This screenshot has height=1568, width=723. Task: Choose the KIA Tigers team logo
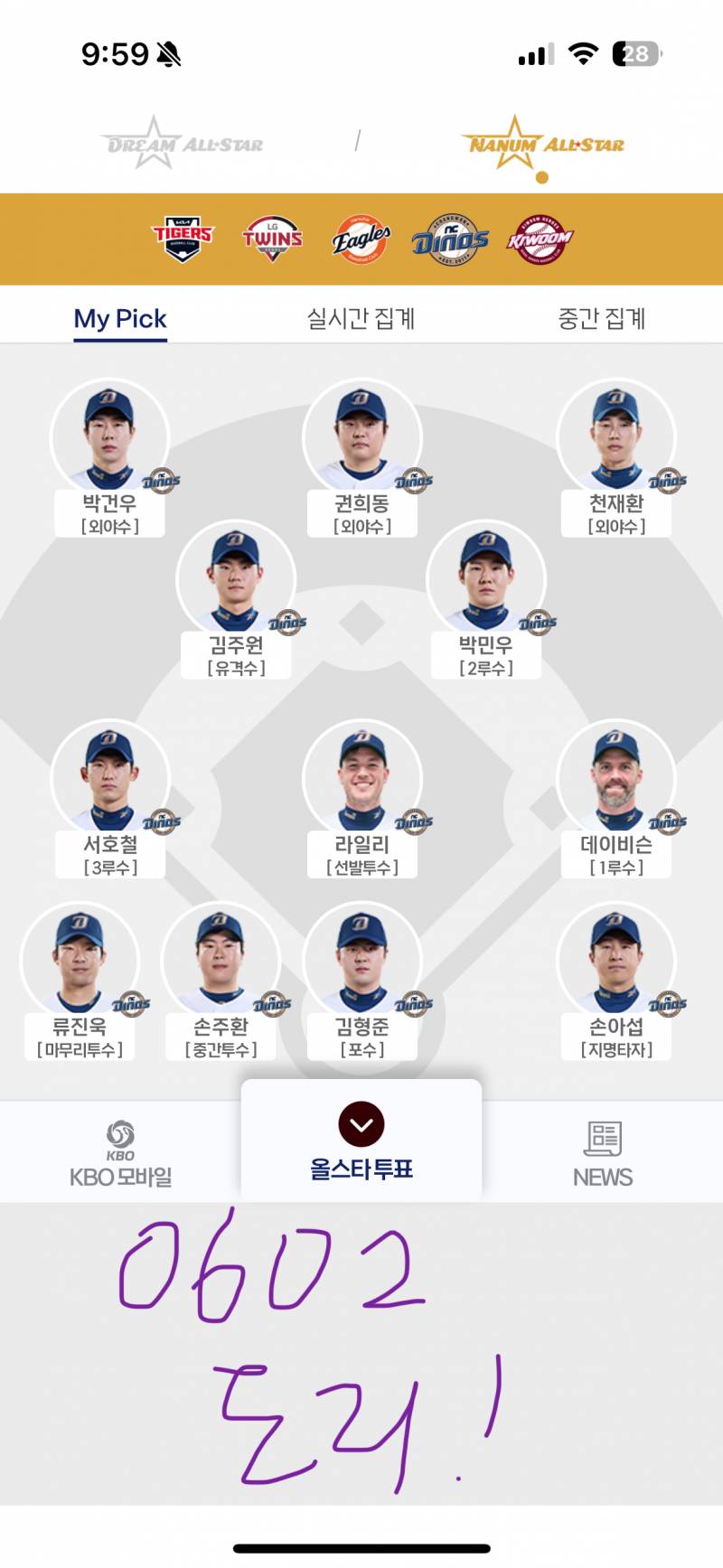pyautogui.click(x=183, y=239)
